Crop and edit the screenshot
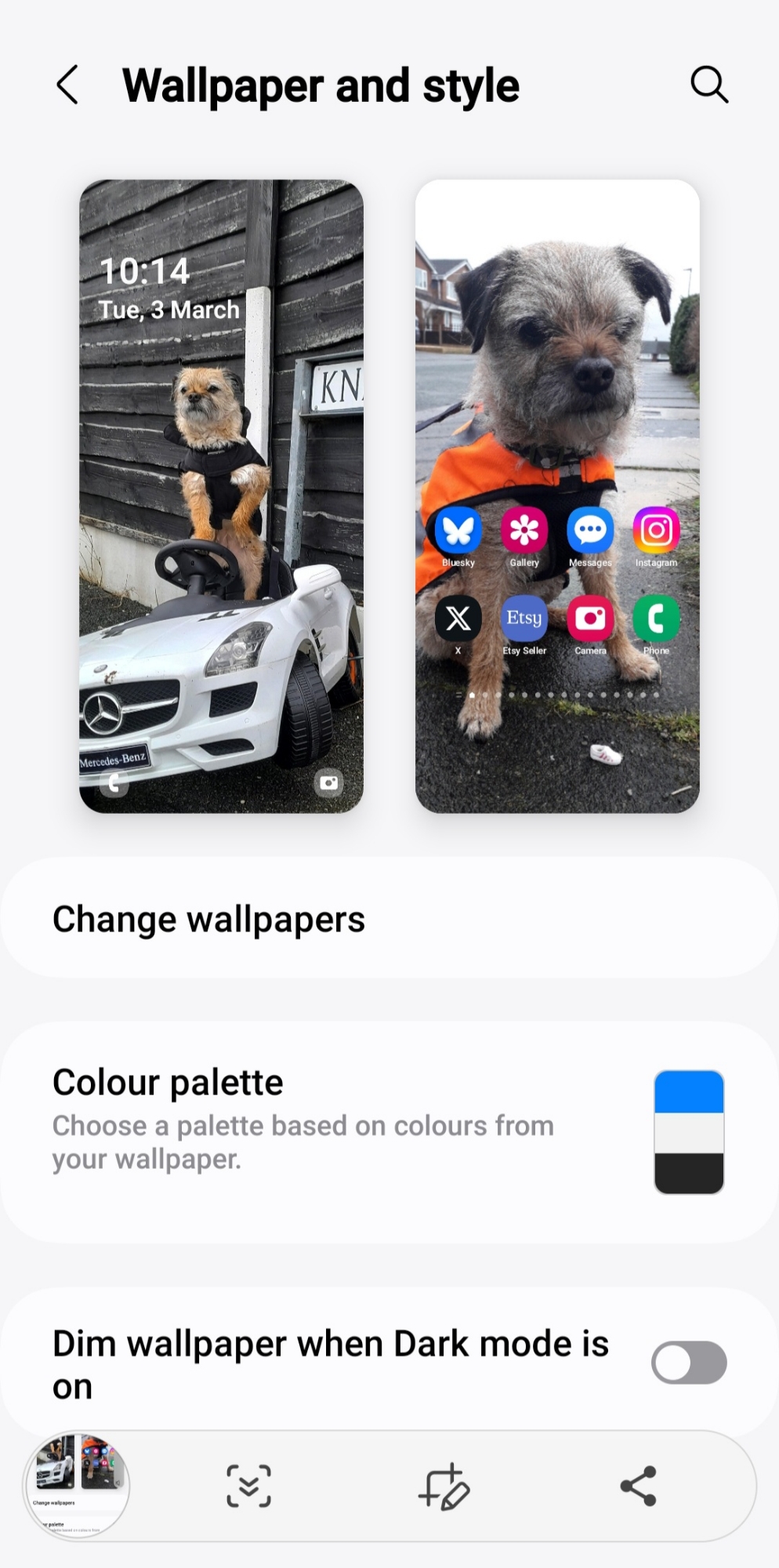This screenshot has width=779, height=1568. pyautogui.click(x=444, y=1486)
